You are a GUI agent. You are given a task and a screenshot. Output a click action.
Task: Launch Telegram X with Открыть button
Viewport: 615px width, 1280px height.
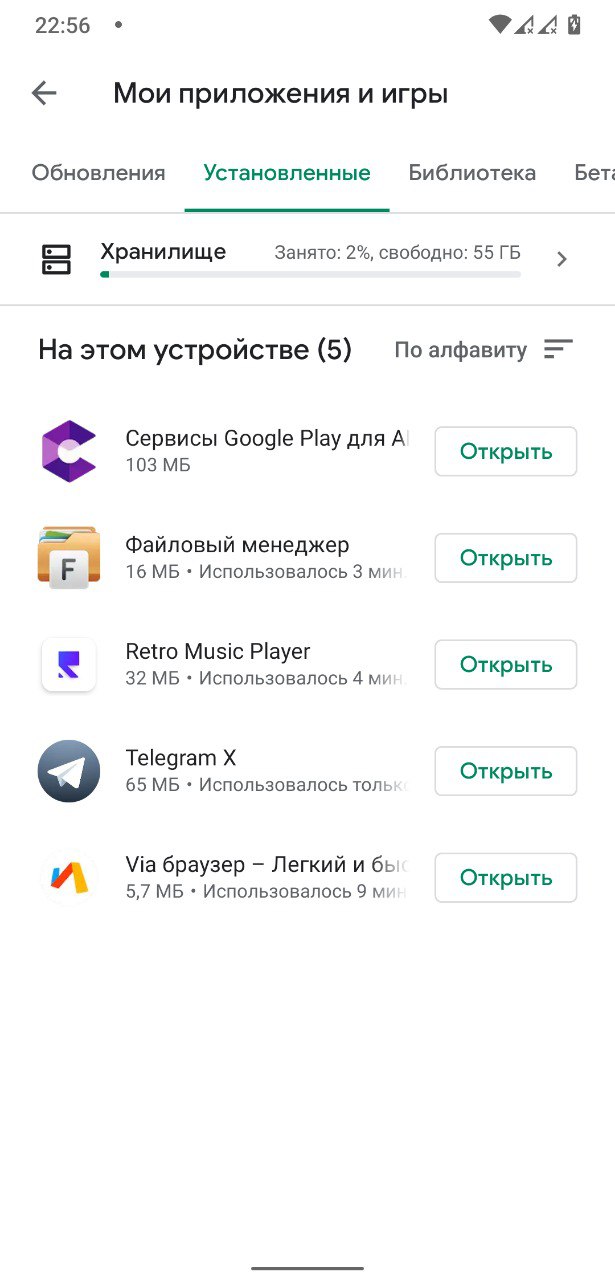click(x=505, y=771)
